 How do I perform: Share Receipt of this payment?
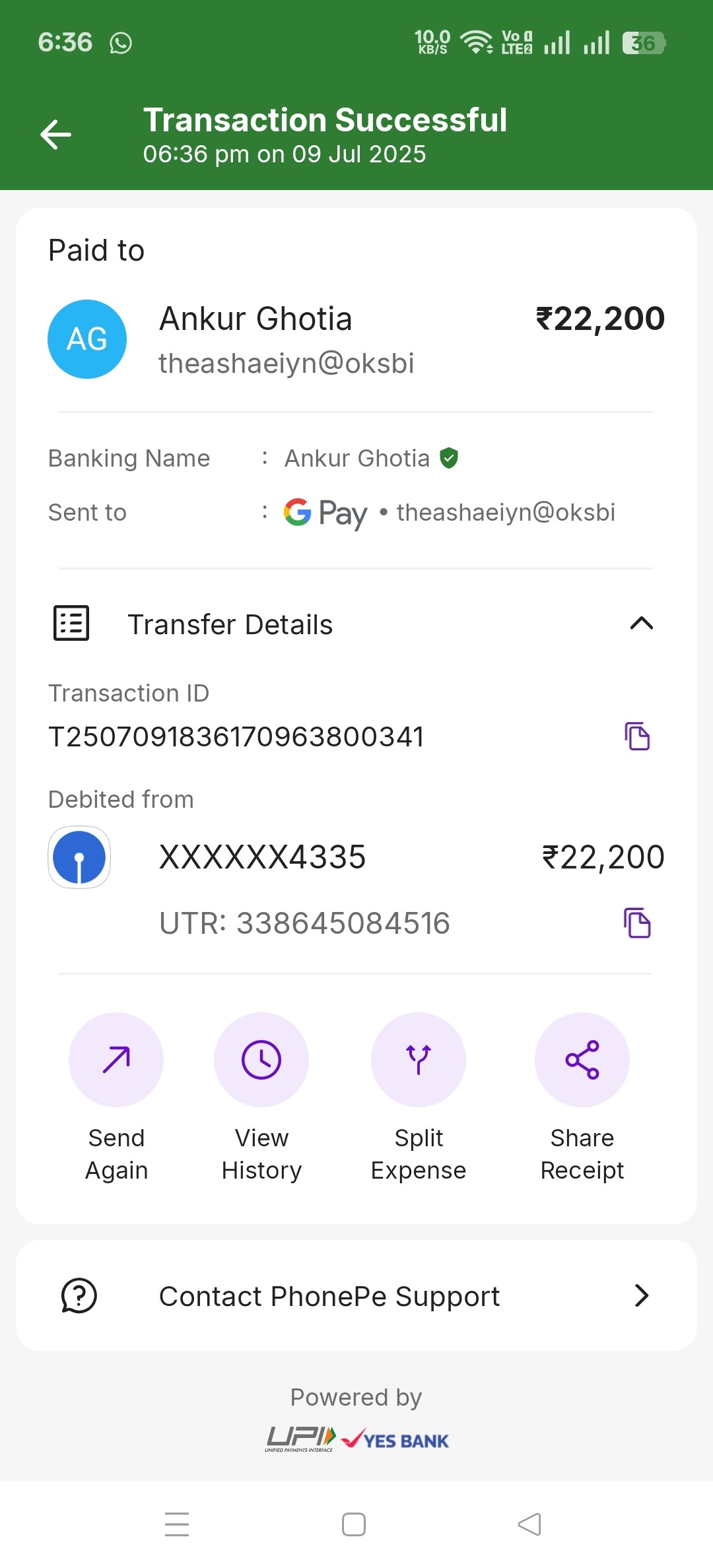582,1097
